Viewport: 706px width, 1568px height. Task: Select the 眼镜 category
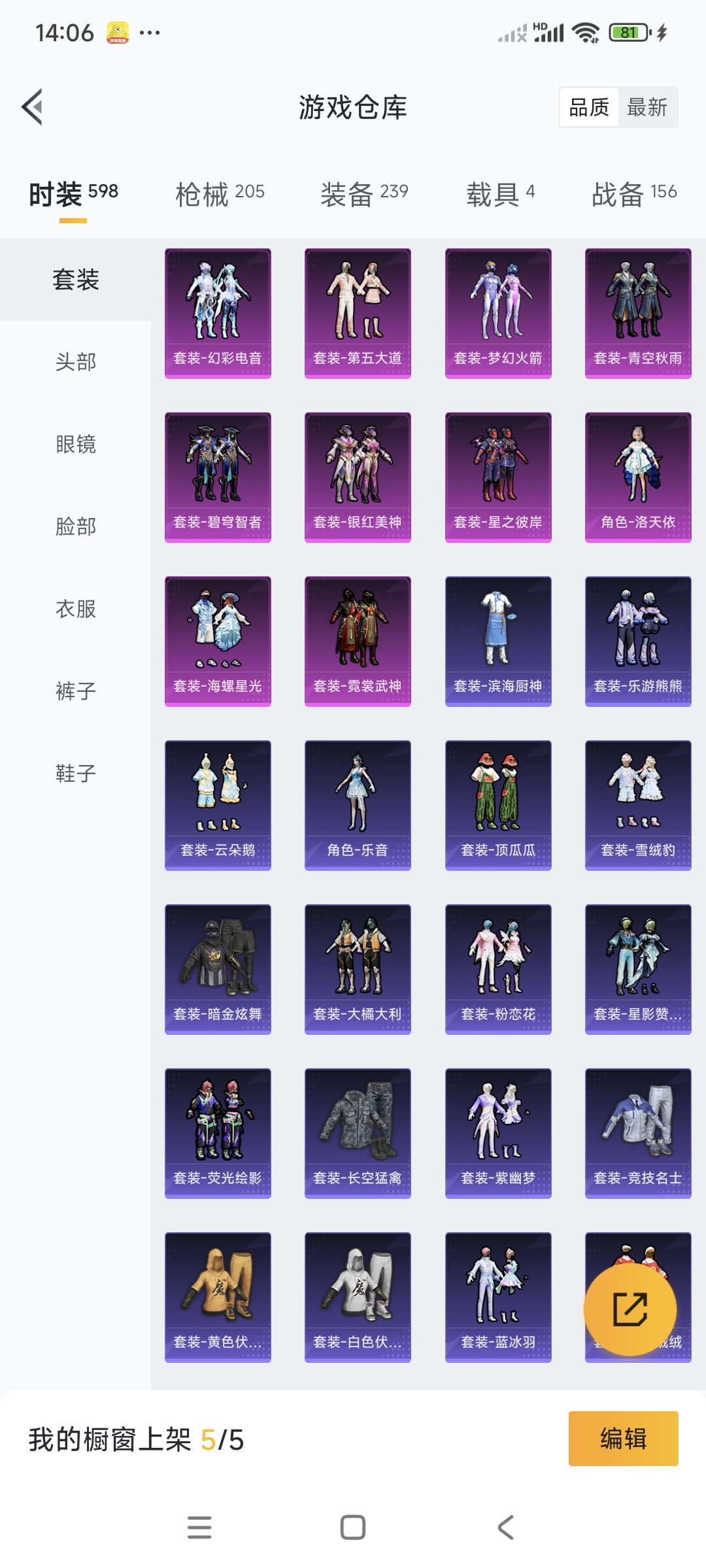76,444
